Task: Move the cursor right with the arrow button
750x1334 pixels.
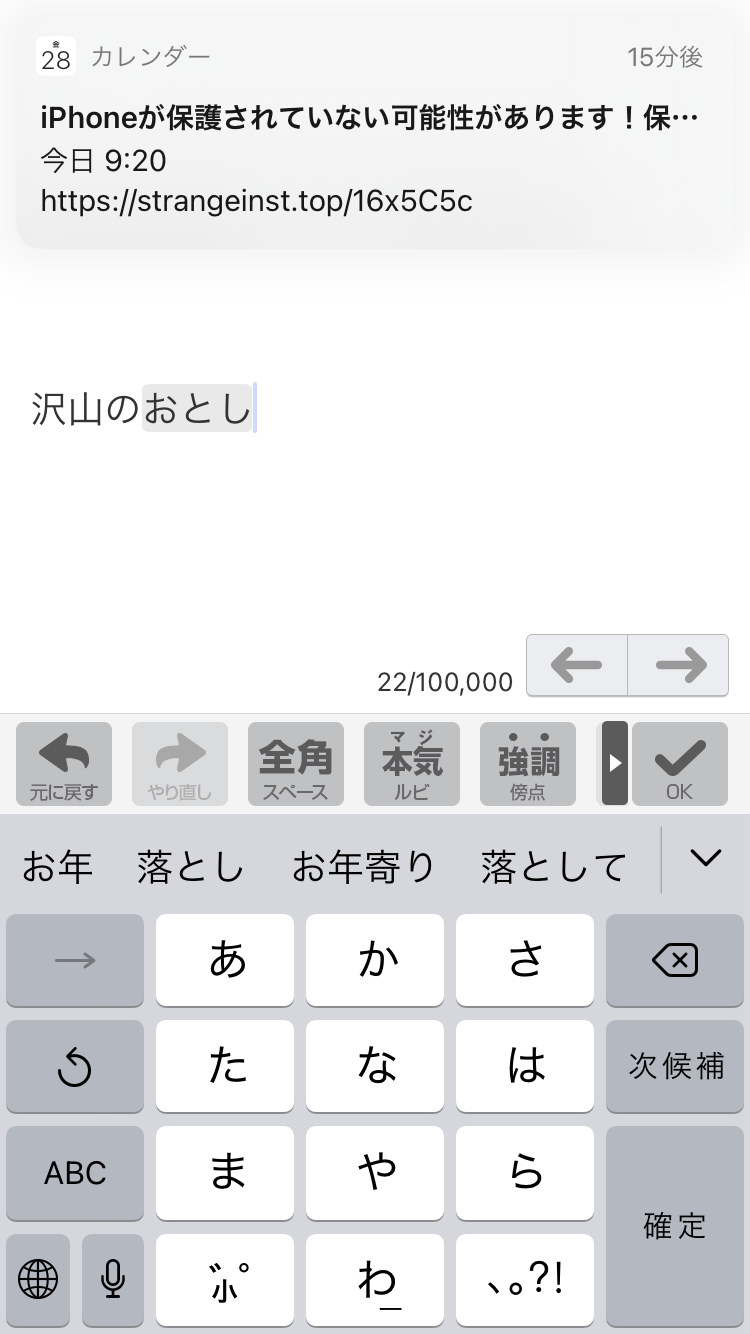Action: tap(679, 665)
